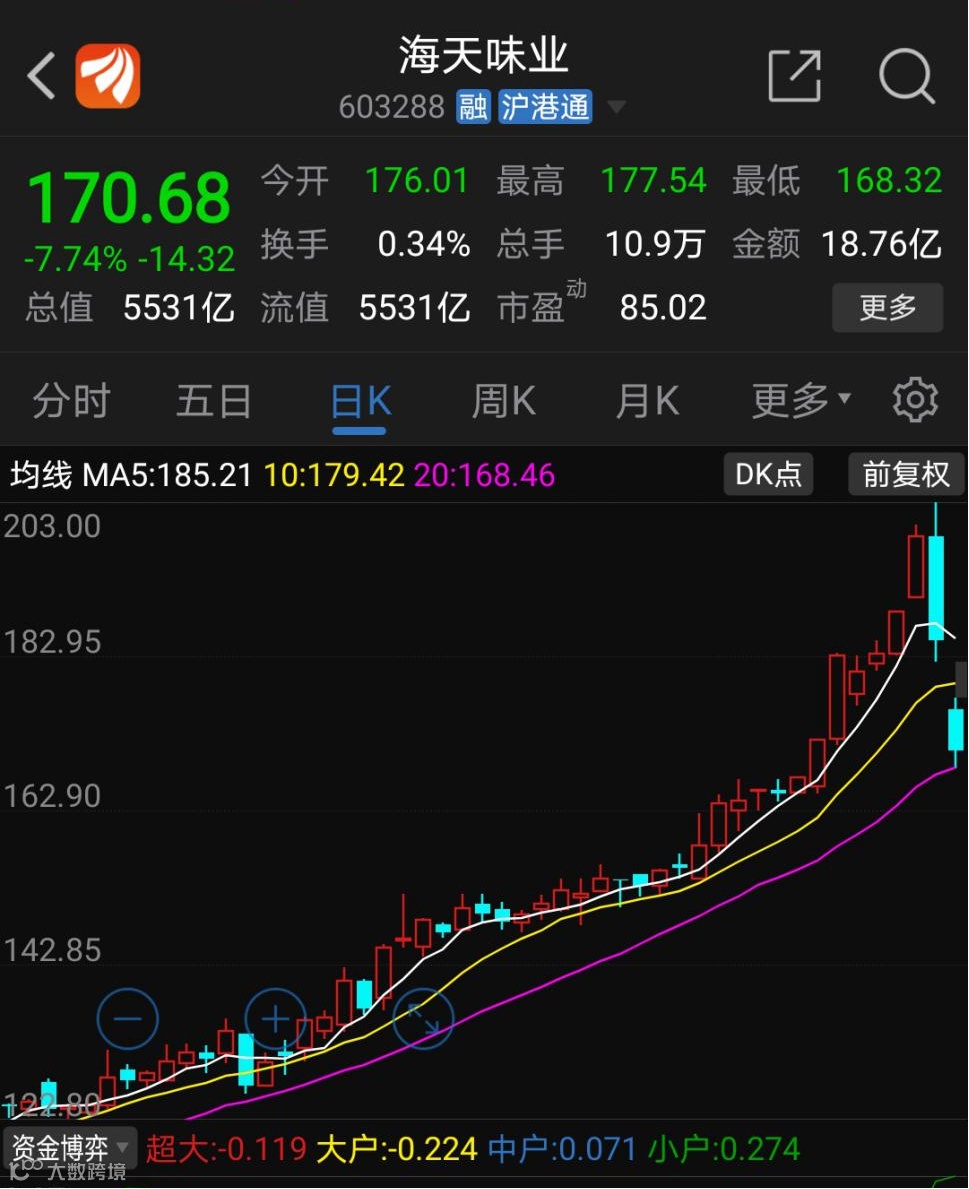Switch to the 分时 chart tab
This screenshot has width=969, height=1189.
click(x=71, y=402)
